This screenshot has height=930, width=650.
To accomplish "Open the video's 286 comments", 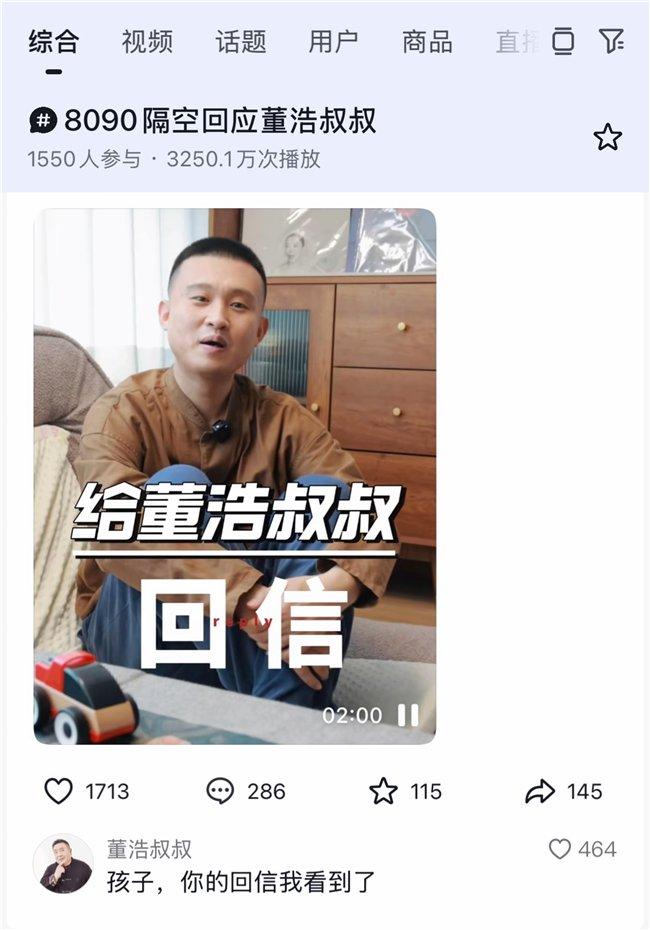I will click(220, 791).
